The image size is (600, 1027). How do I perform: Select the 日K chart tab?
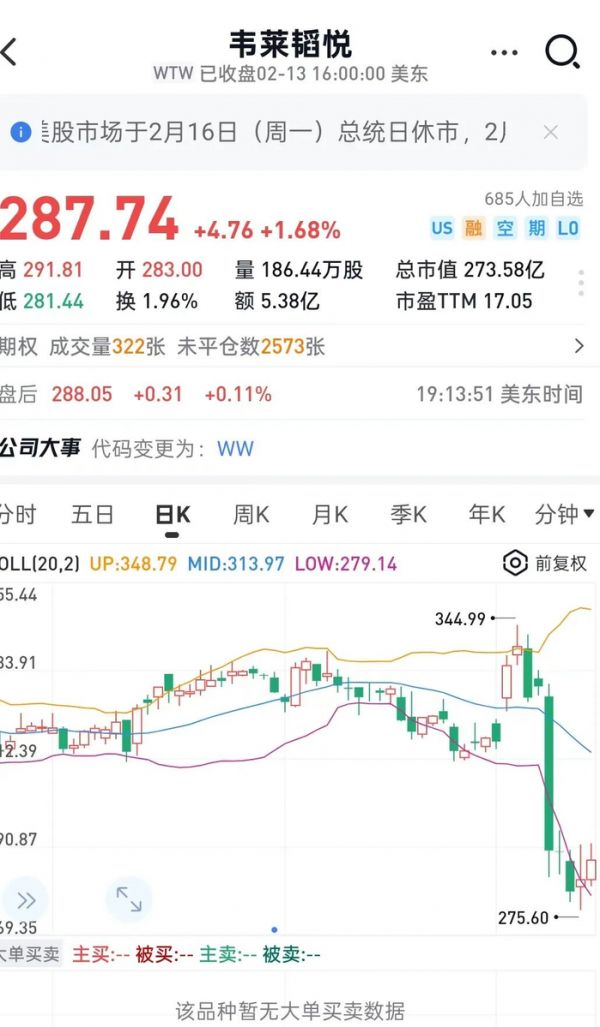coord(172,514)
